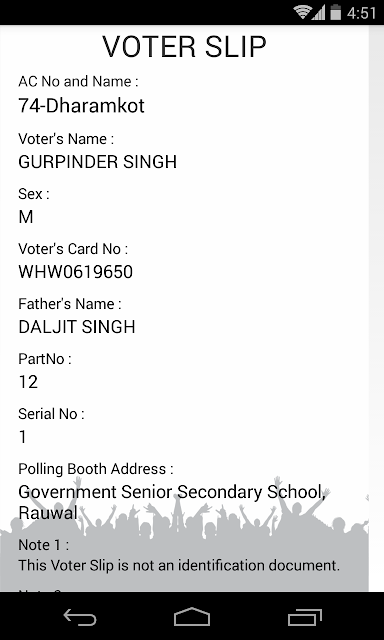384x640 pixels.
Task: Open the recent apps overview
Action: click(x=304, y=617)
